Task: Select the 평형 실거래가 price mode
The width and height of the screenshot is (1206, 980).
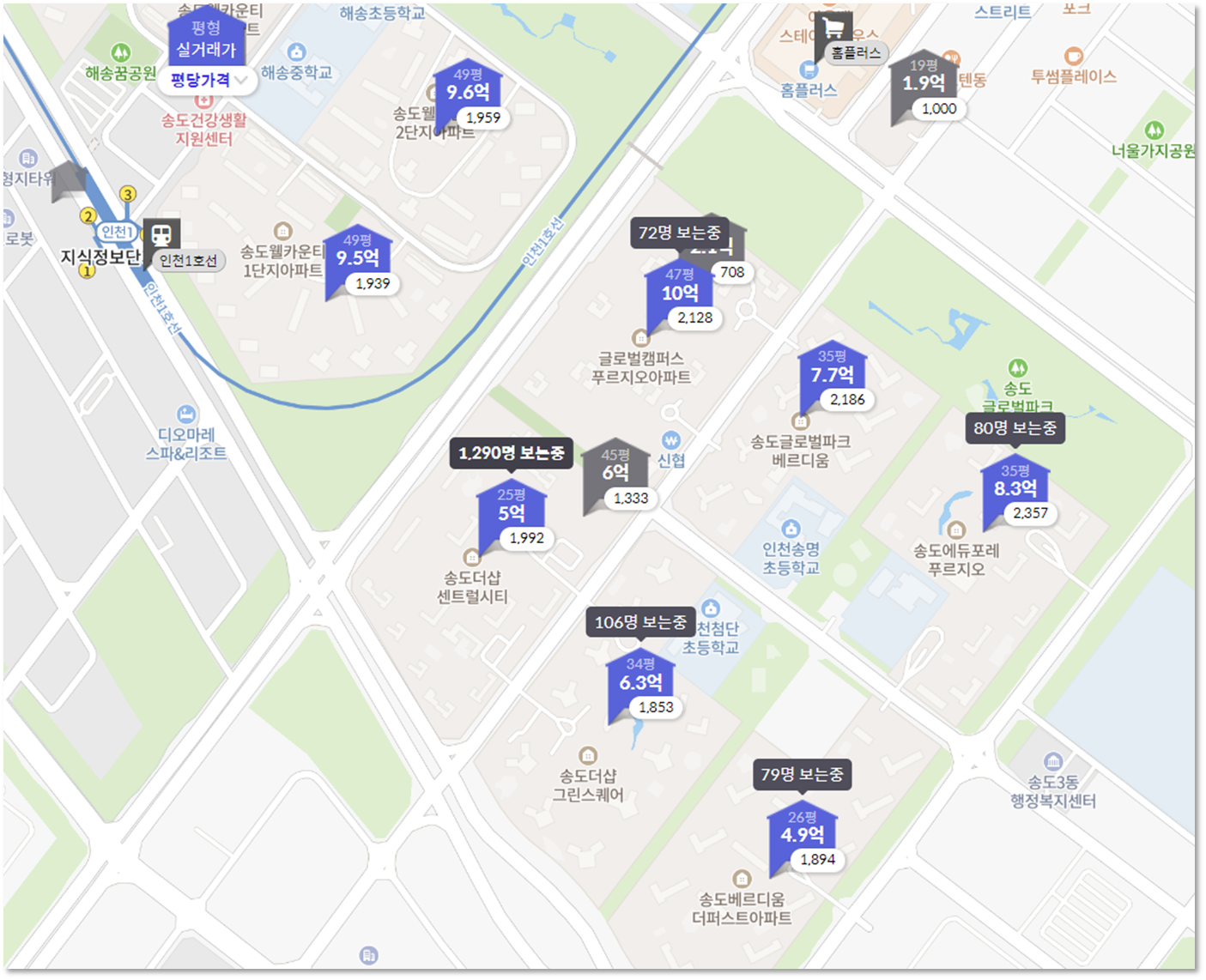Action: coord(206,39)
